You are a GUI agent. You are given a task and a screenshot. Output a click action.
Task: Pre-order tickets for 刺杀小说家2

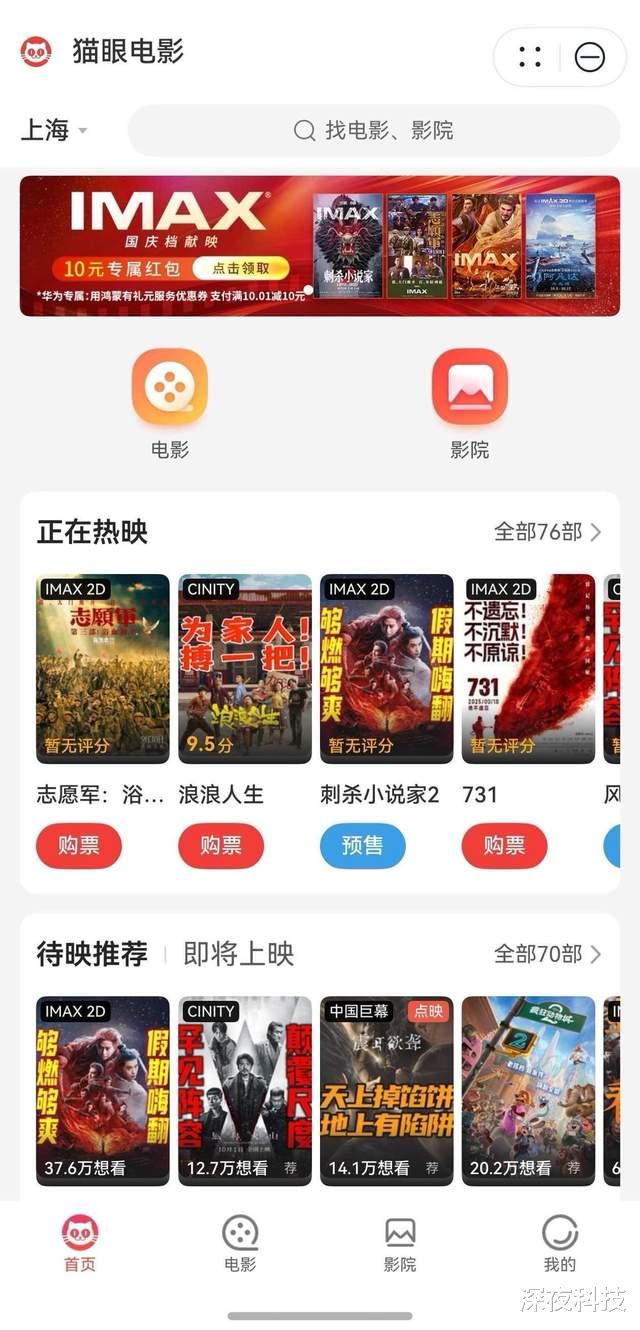coord(362,846)
